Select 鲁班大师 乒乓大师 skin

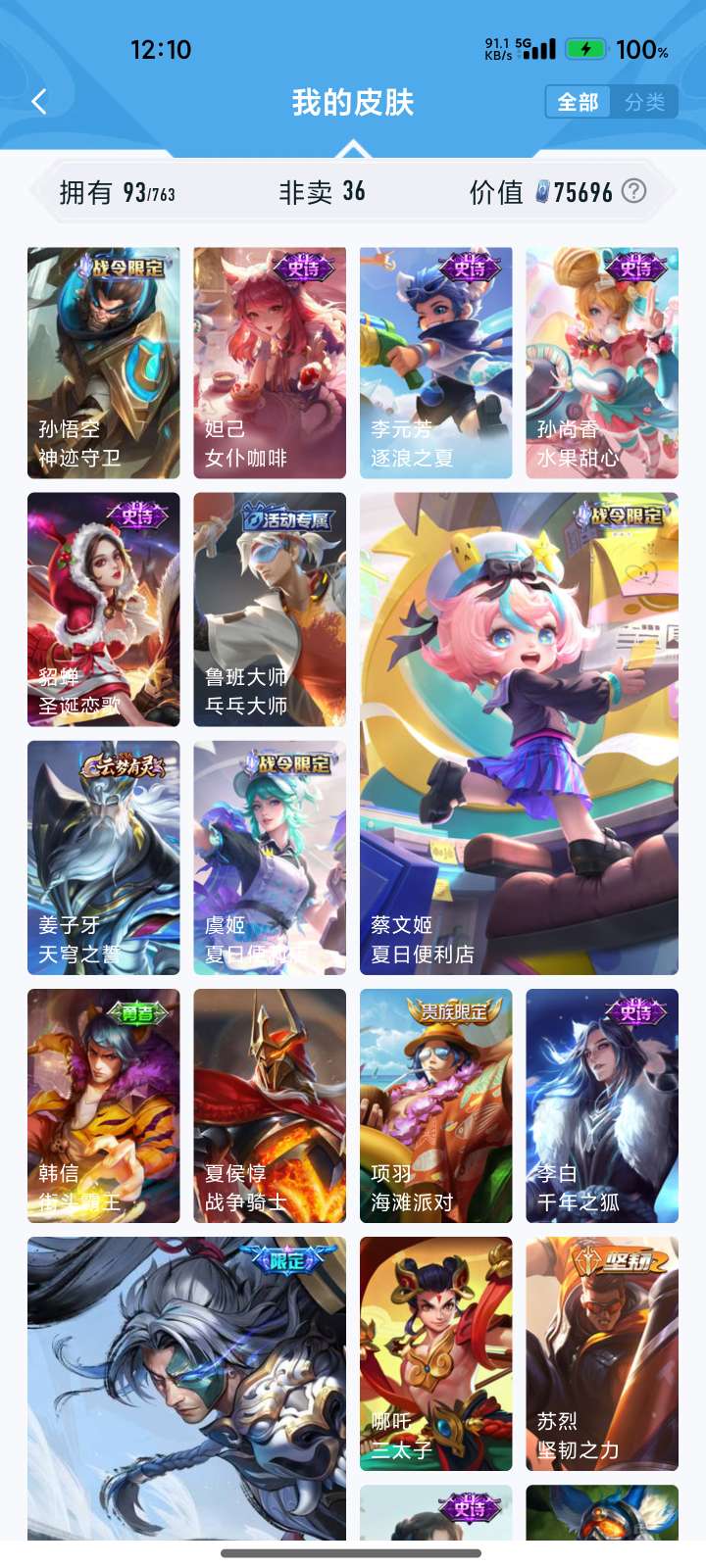270,609
